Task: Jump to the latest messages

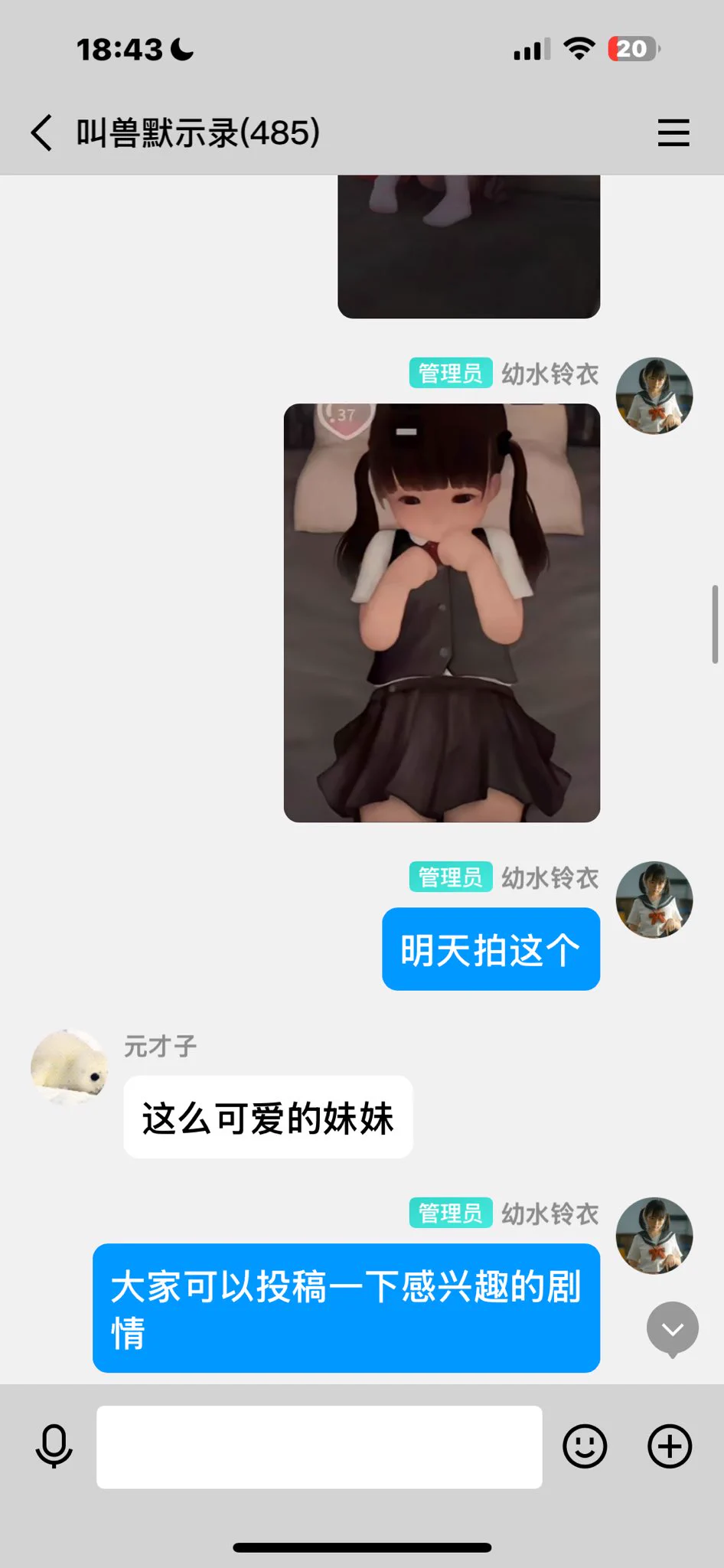Action: point(672,1329)
